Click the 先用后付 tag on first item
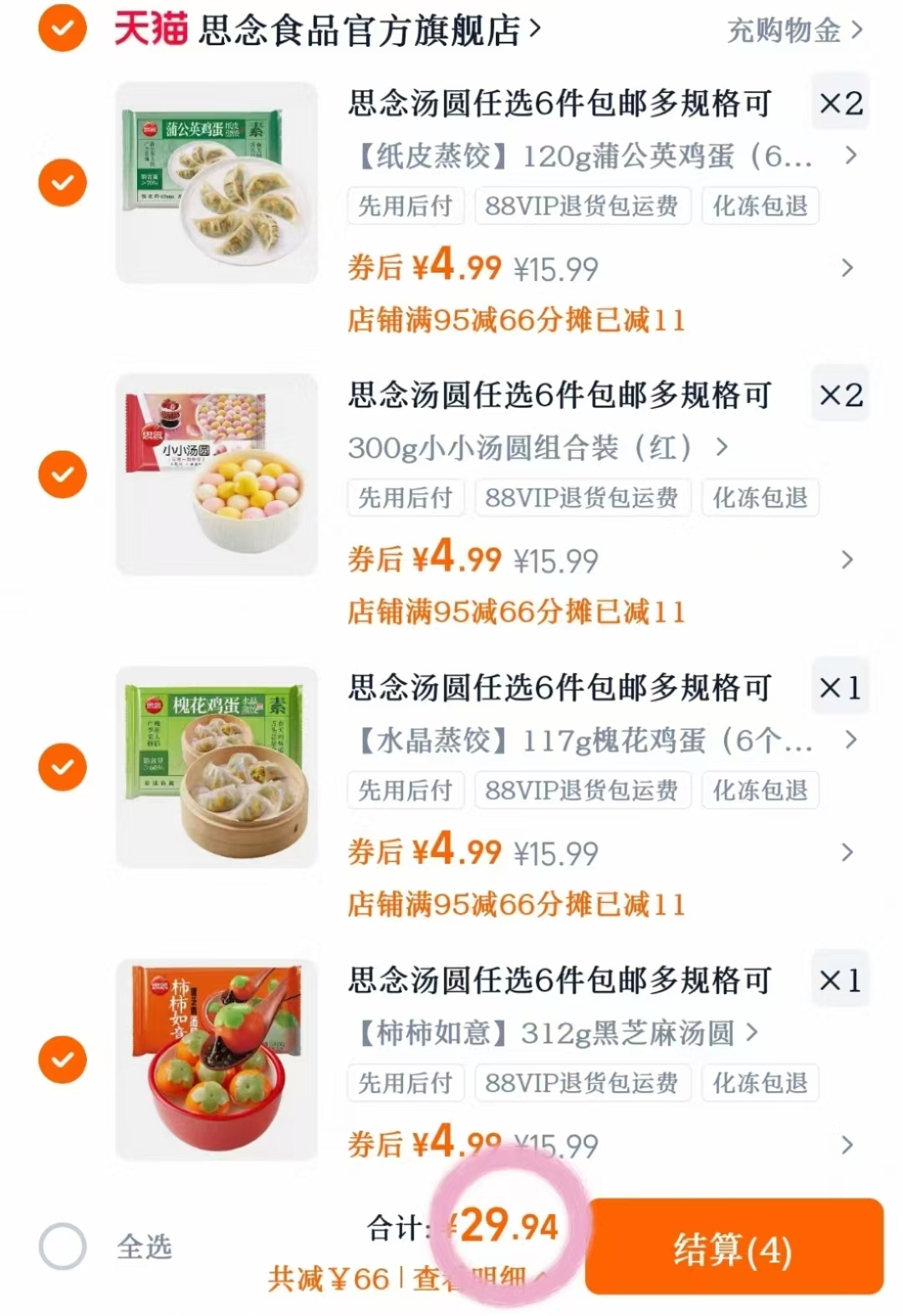The width and height of the screenshot is (903, 1316). pyautogui.click(x=405, y=207)
